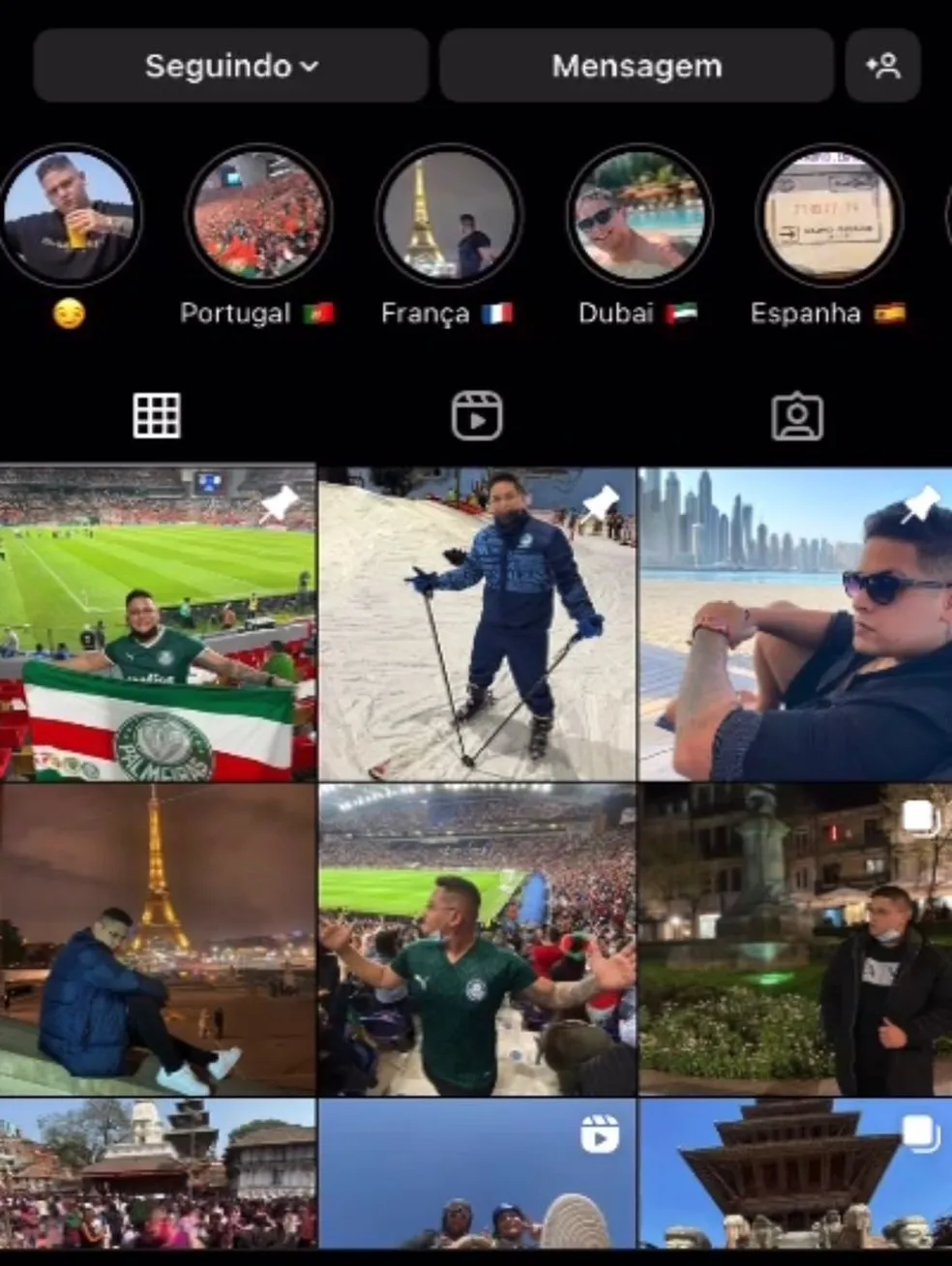This screenshot has width=952, height=1266.
Task: Open suggested people icon button
Action: (x=882, y=66)
